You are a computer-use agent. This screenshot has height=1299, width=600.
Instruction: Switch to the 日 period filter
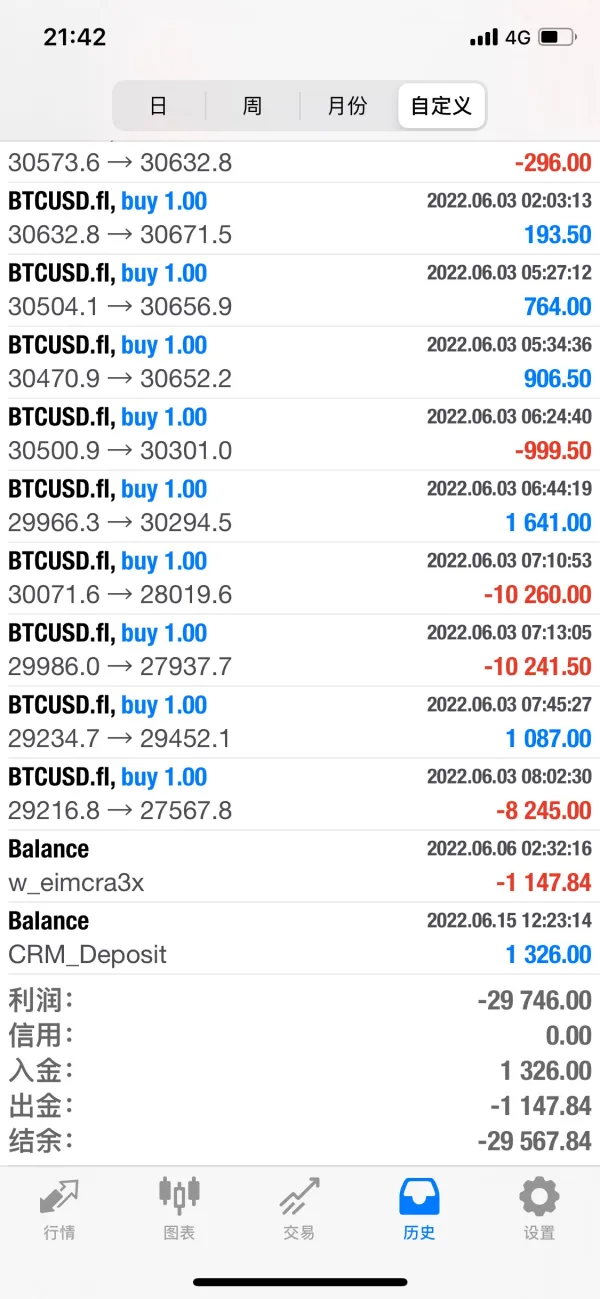pyautogui.click(x=159, y=106)
